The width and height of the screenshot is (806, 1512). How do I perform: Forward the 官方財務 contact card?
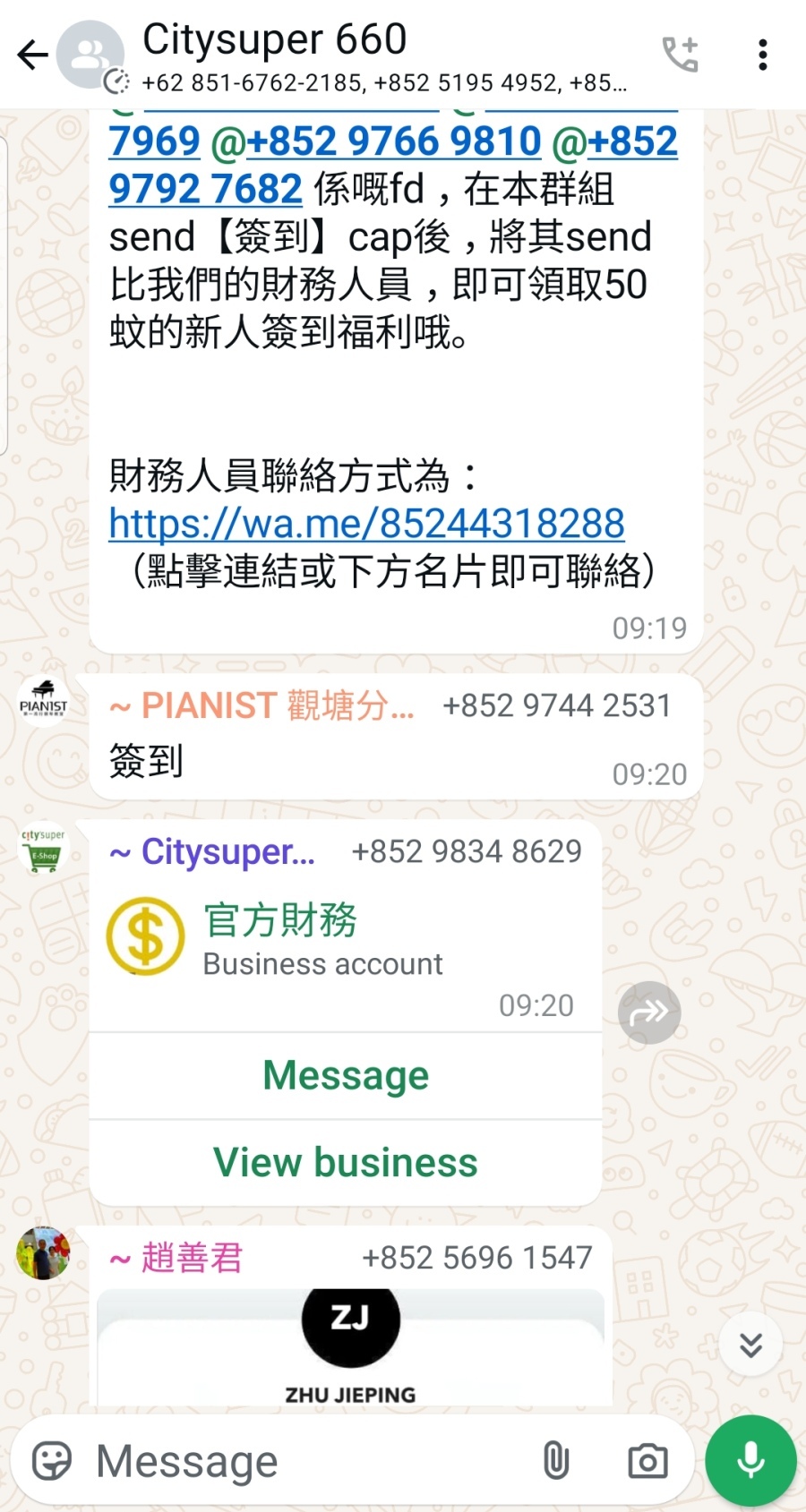649,1012
